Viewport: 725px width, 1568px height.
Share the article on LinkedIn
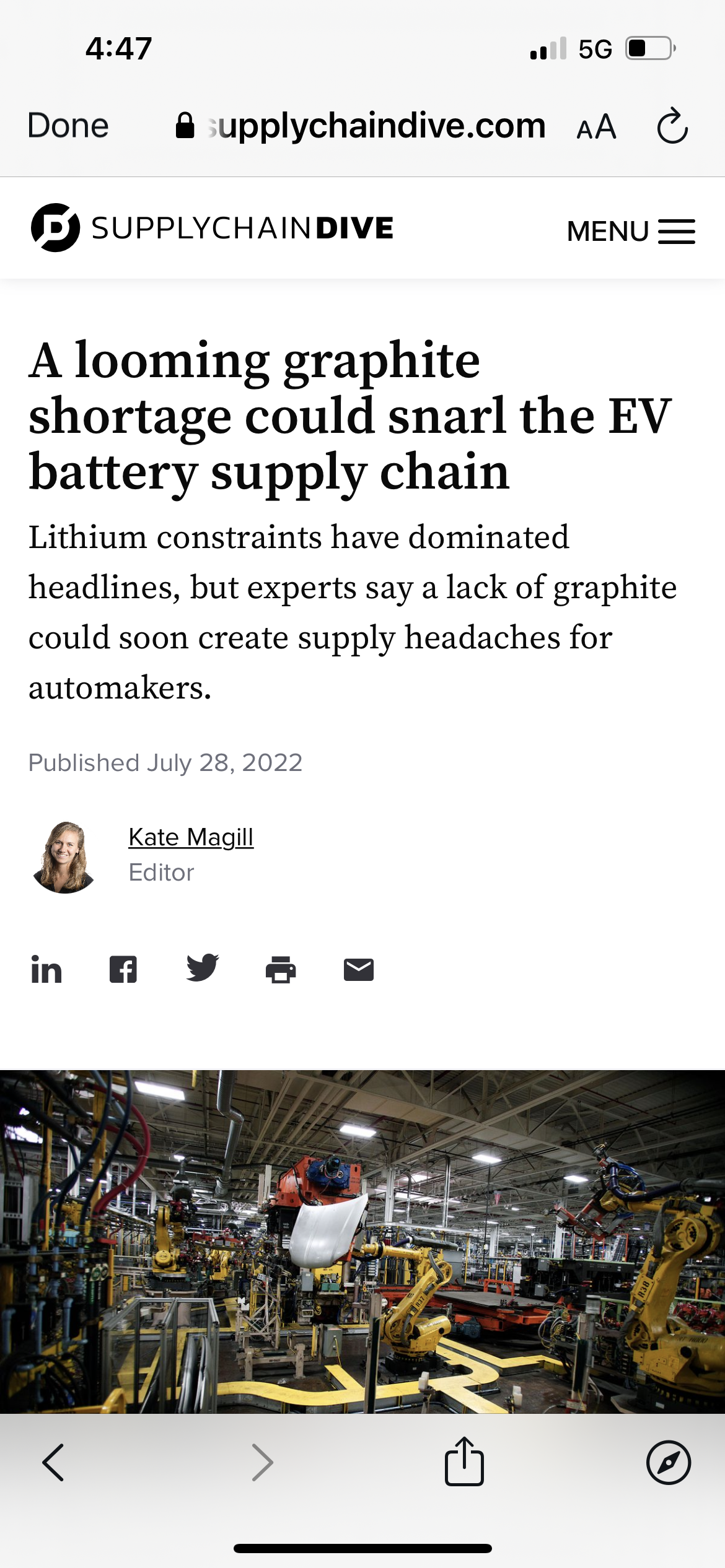pyautogui.click(x=46, y=969)
